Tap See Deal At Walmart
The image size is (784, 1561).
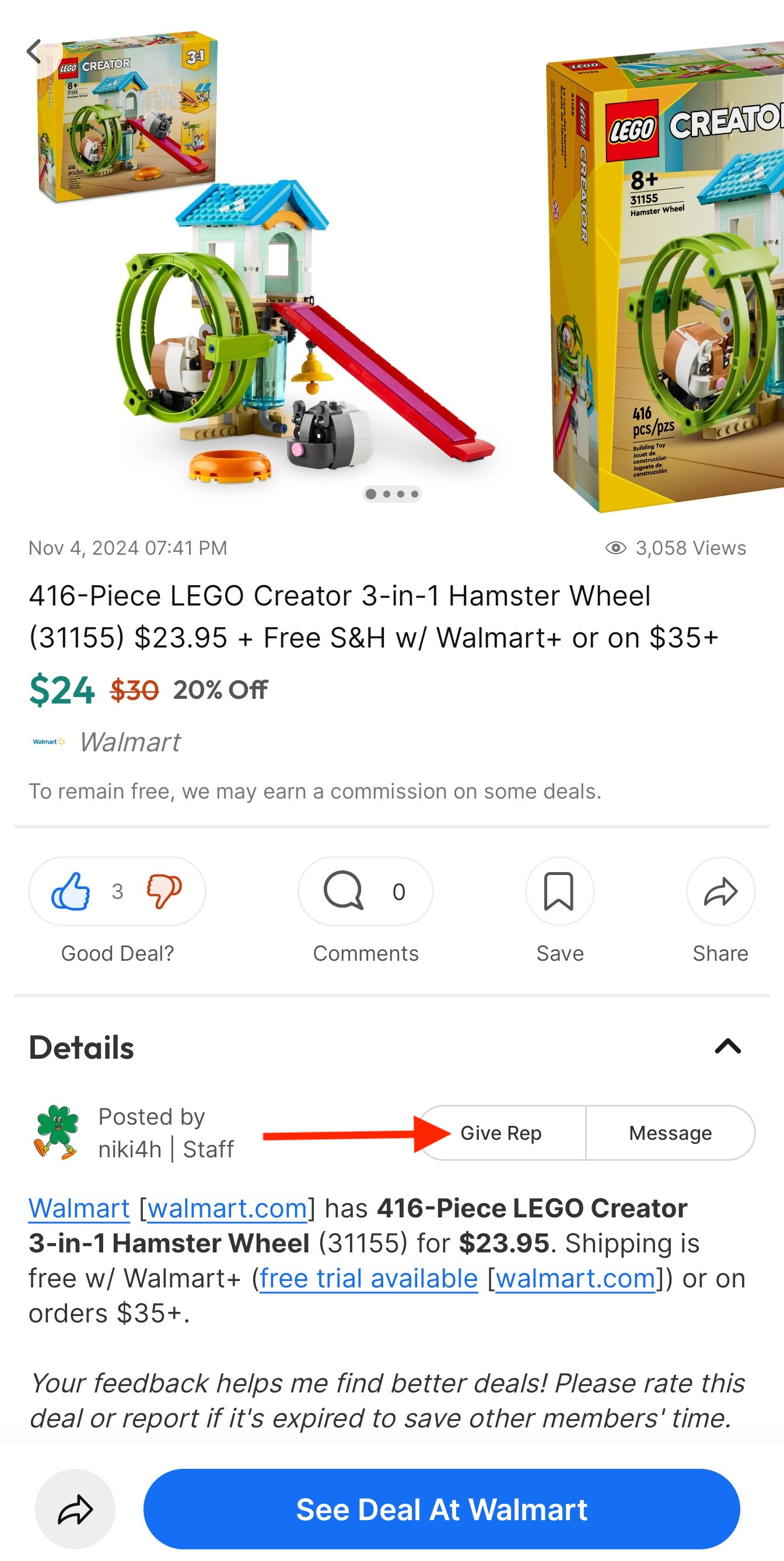(441, 1509)
